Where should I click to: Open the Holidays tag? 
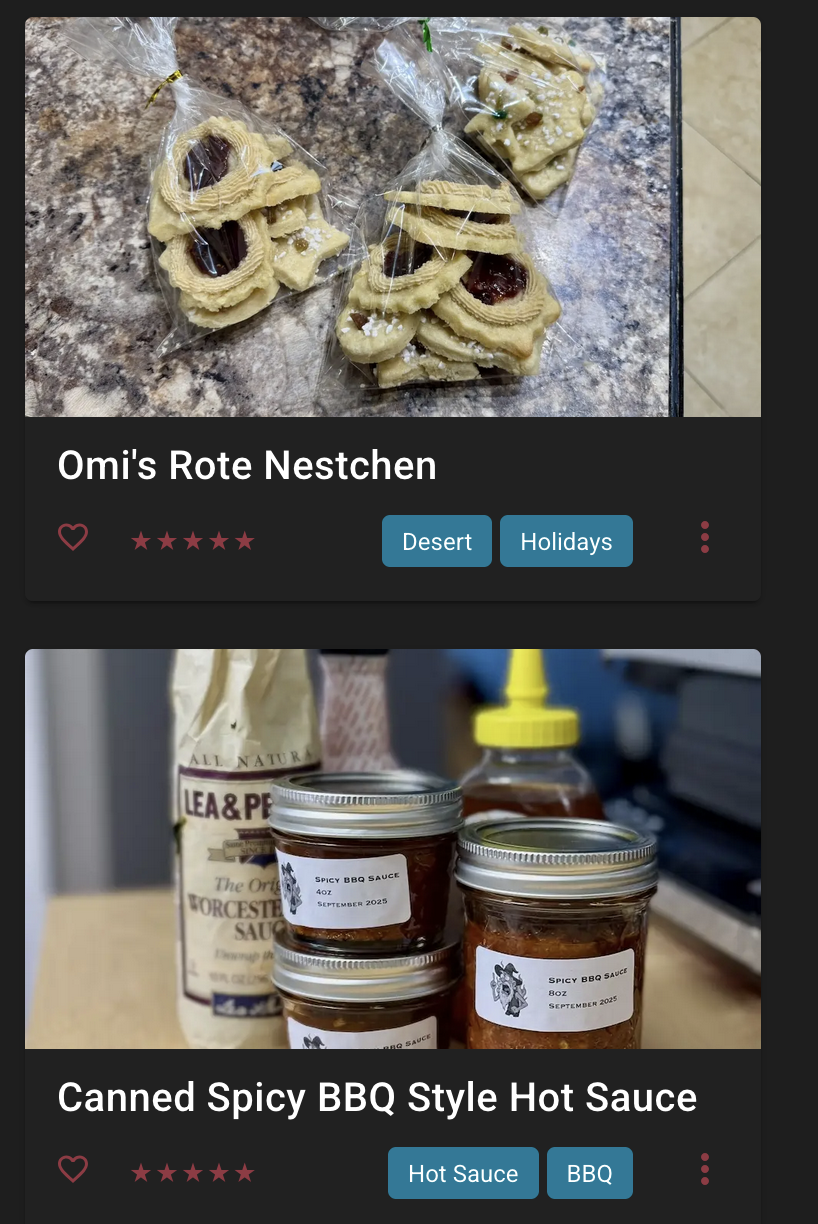point(566,541)
